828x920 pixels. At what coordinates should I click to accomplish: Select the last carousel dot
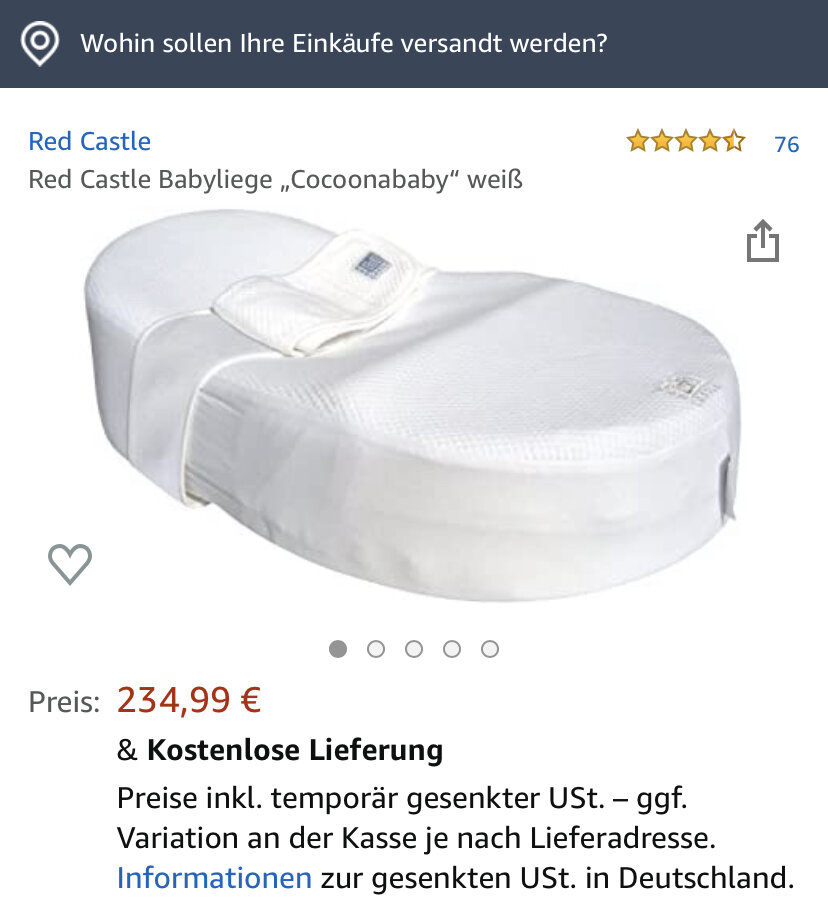[x=491, y=649]
